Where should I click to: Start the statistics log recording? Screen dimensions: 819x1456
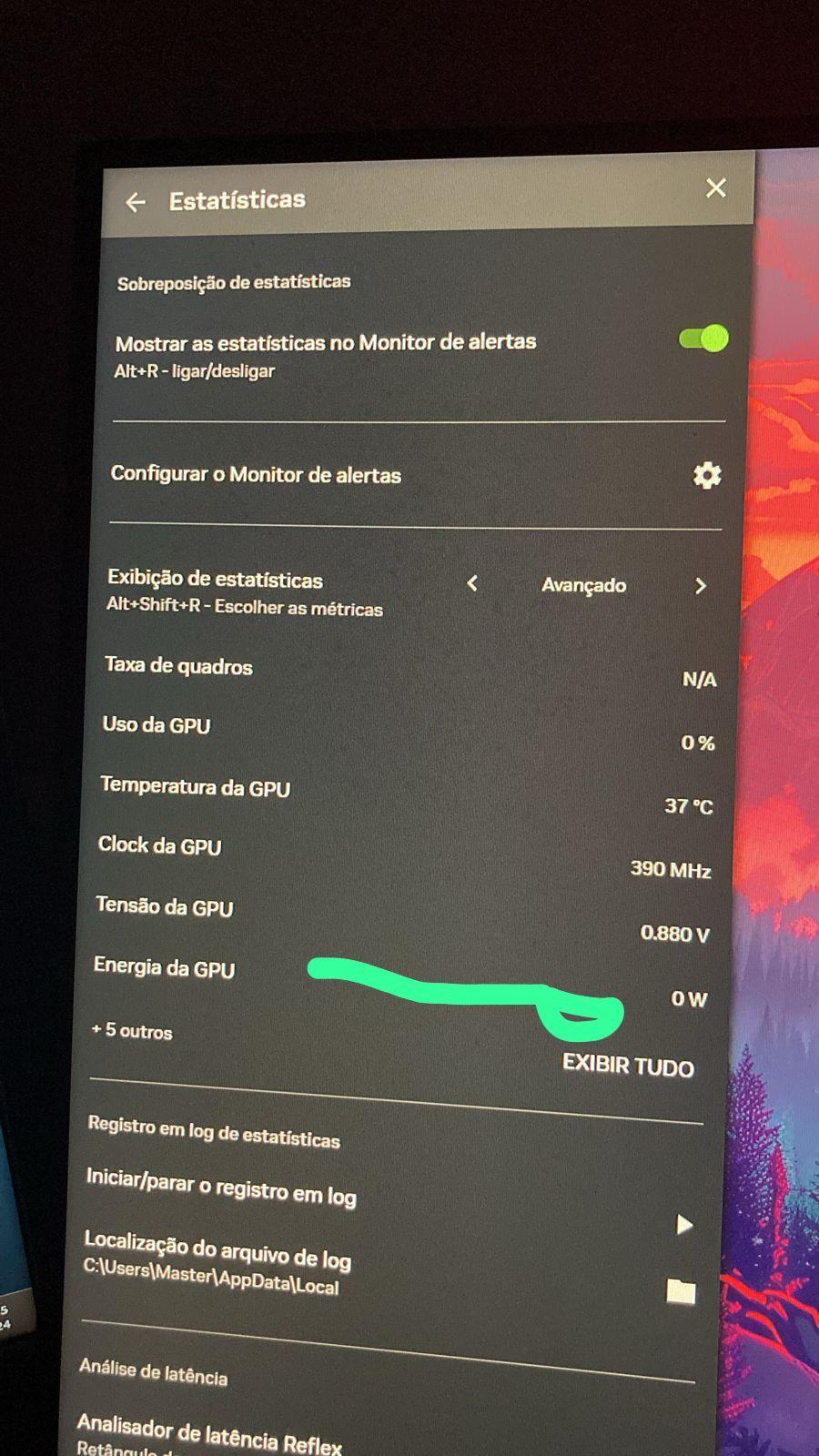684,1225
